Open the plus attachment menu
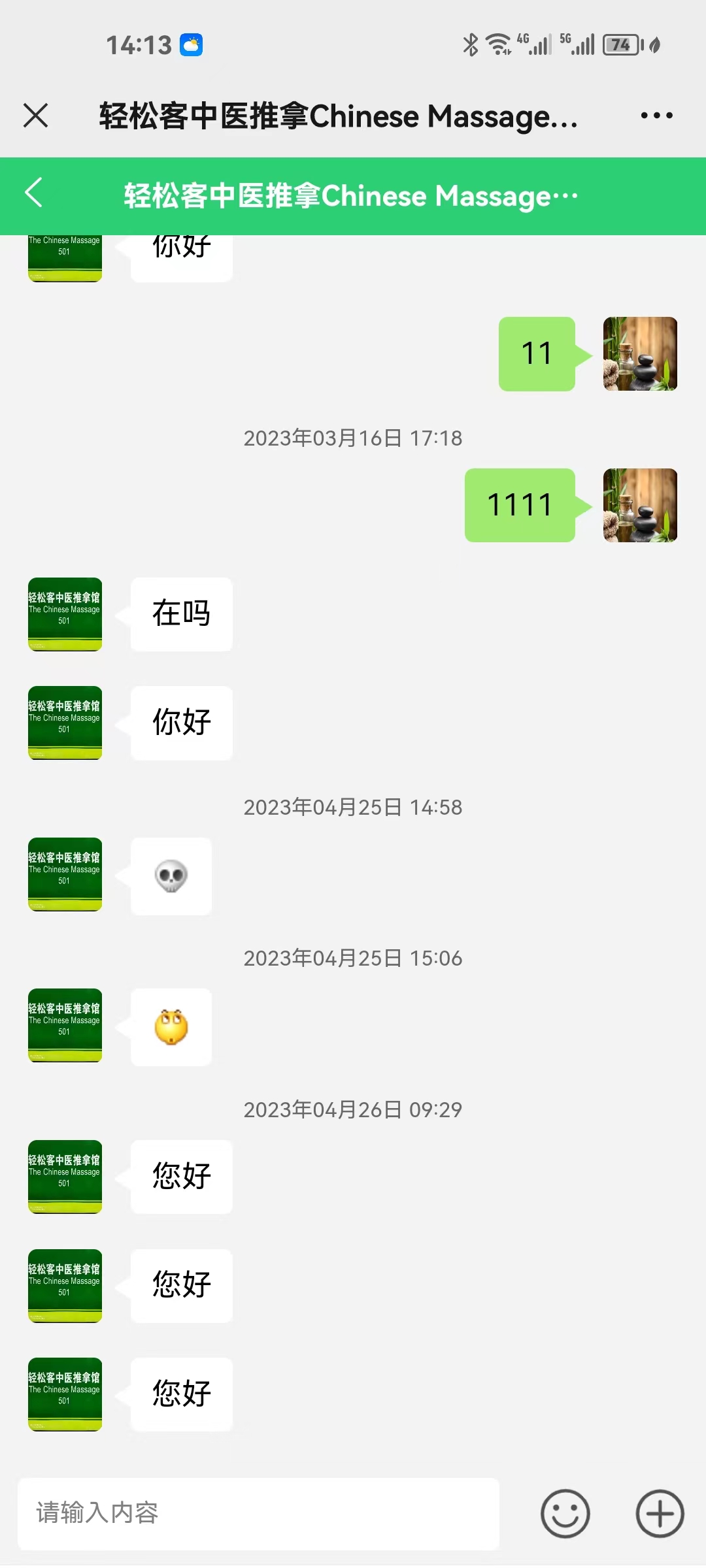This screenshot has width=706, height=1568. pos(660,1513)
